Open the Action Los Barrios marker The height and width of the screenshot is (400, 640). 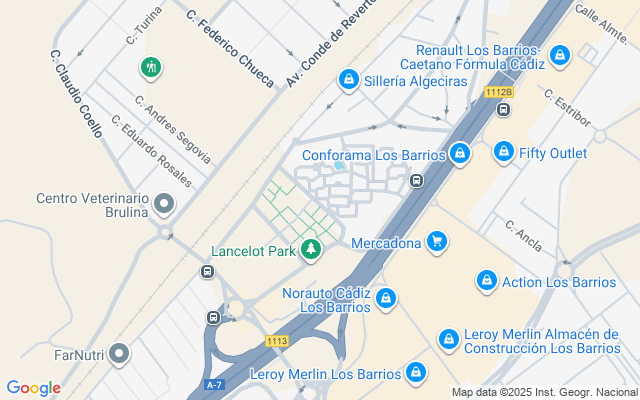[x=487, y=280]
